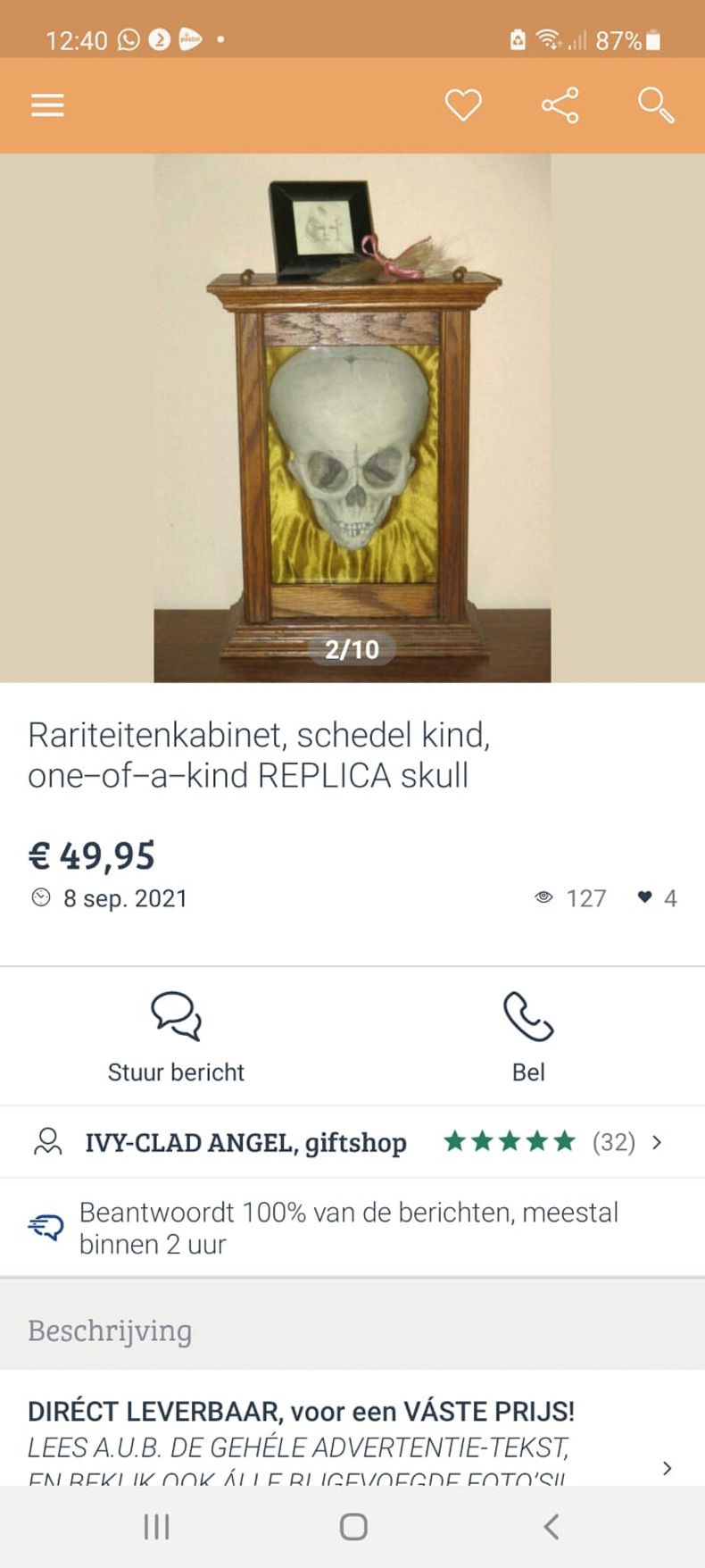Expand the full description with the chevron
705x1568 pixels.
pos(667,1467)
